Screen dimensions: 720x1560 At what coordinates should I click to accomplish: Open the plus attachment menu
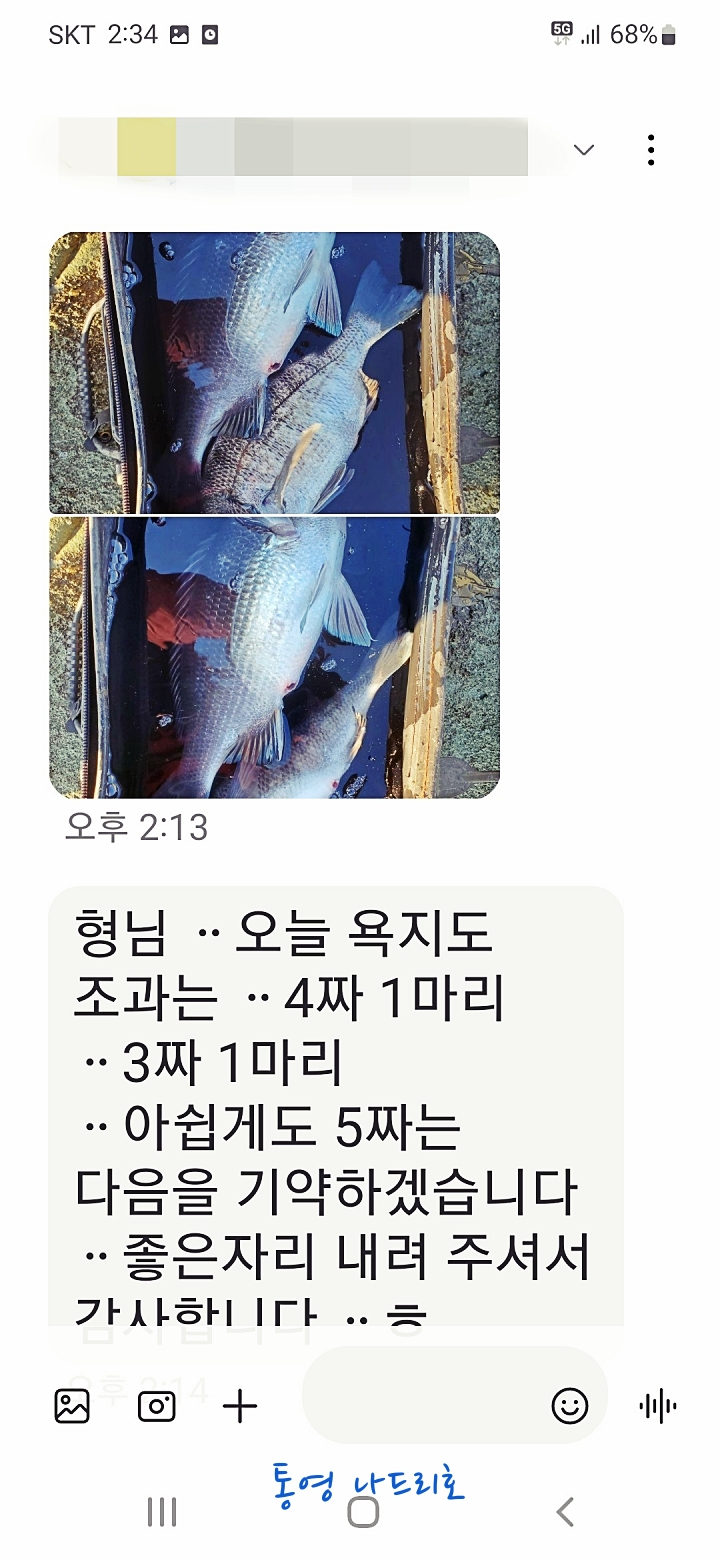pos(240,1406)
